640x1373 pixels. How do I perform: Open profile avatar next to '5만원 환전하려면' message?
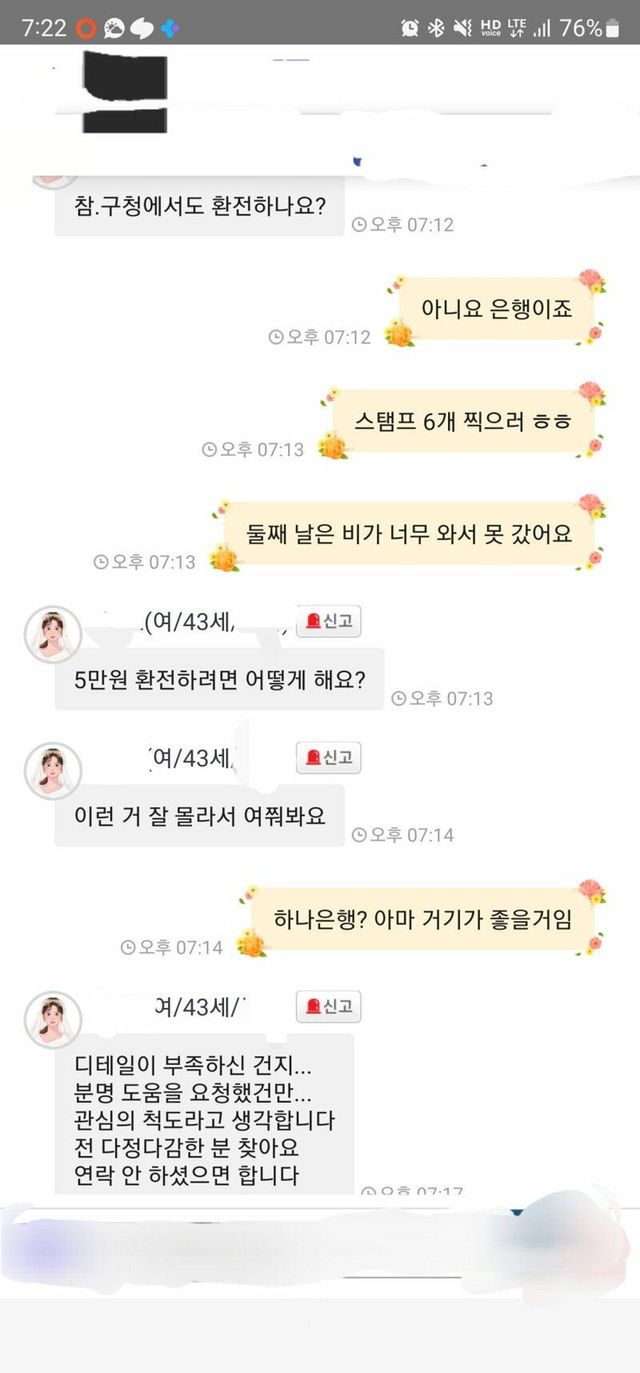tap(52, 634)
